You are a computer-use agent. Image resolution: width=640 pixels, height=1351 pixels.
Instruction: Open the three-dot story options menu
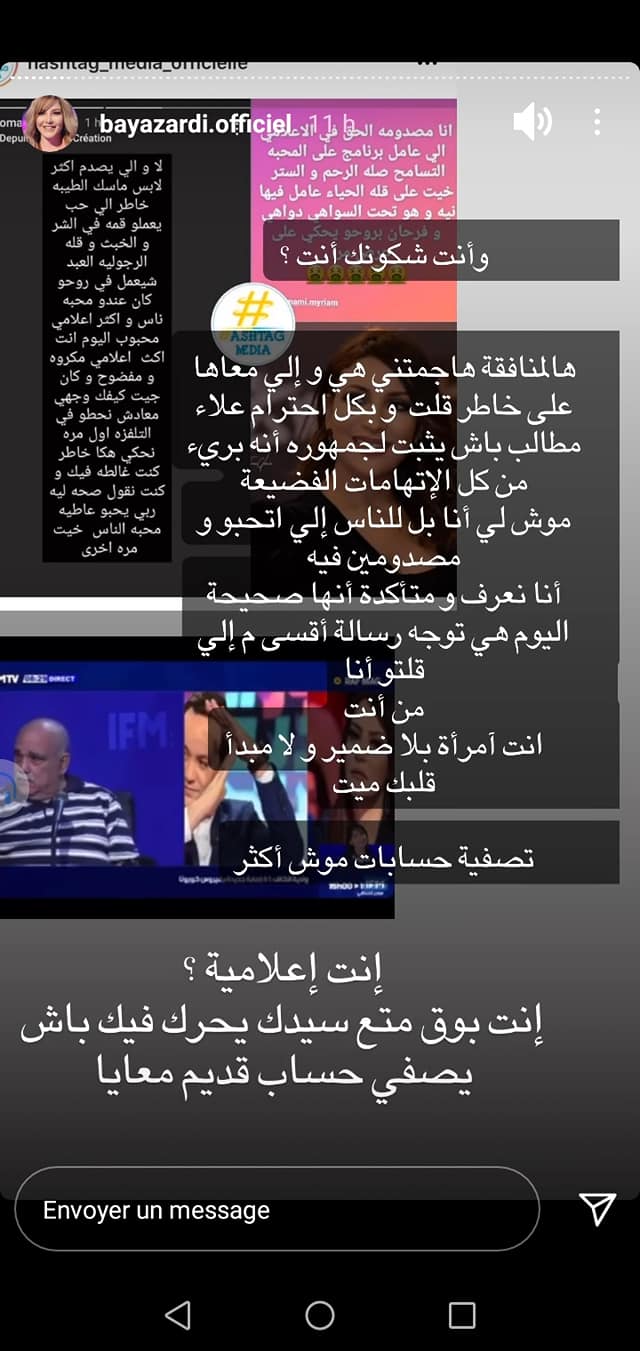coord(597,123)
